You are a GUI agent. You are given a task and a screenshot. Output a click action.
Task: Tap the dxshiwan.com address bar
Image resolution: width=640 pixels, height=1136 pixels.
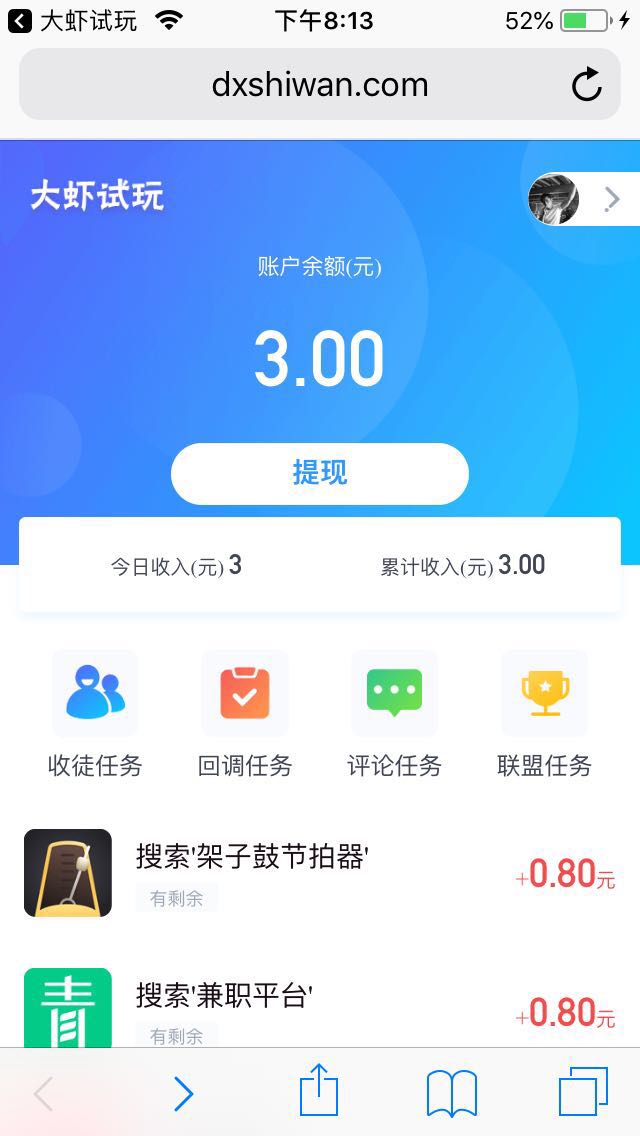[300, 85]
